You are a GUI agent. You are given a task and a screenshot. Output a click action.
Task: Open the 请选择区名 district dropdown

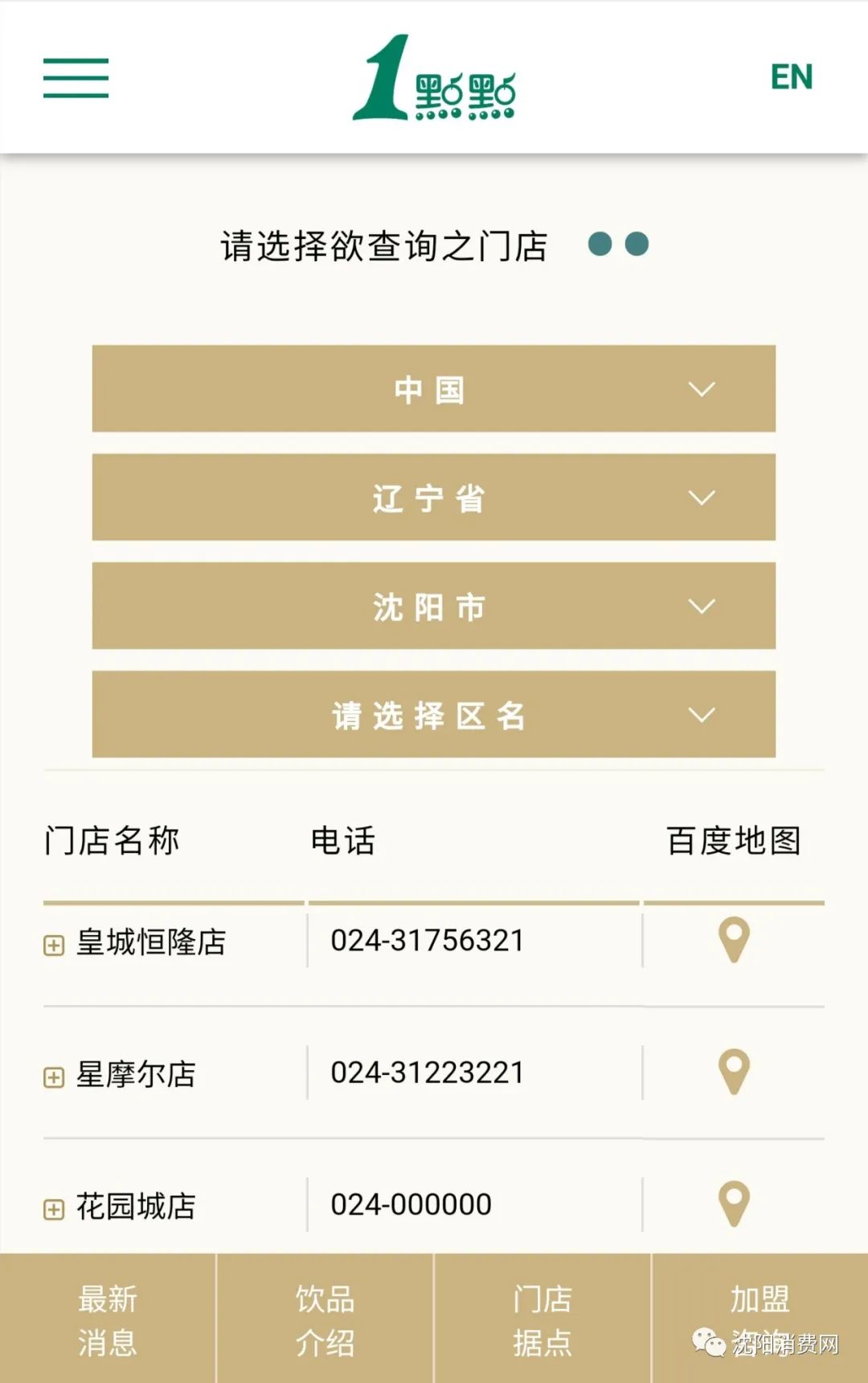point(433,715)
